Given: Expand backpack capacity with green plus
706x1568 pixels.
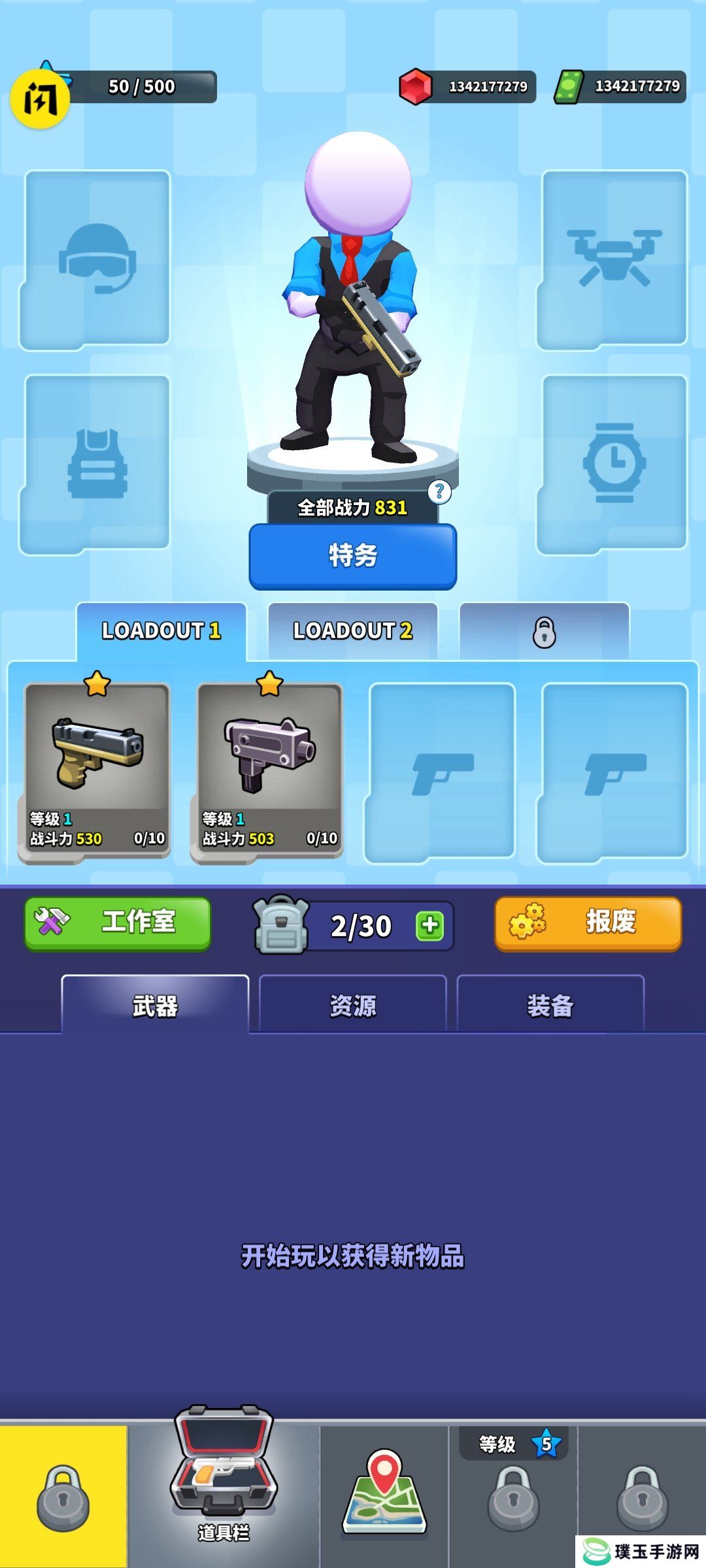Looking at the screenshot, I should [429, 926].
